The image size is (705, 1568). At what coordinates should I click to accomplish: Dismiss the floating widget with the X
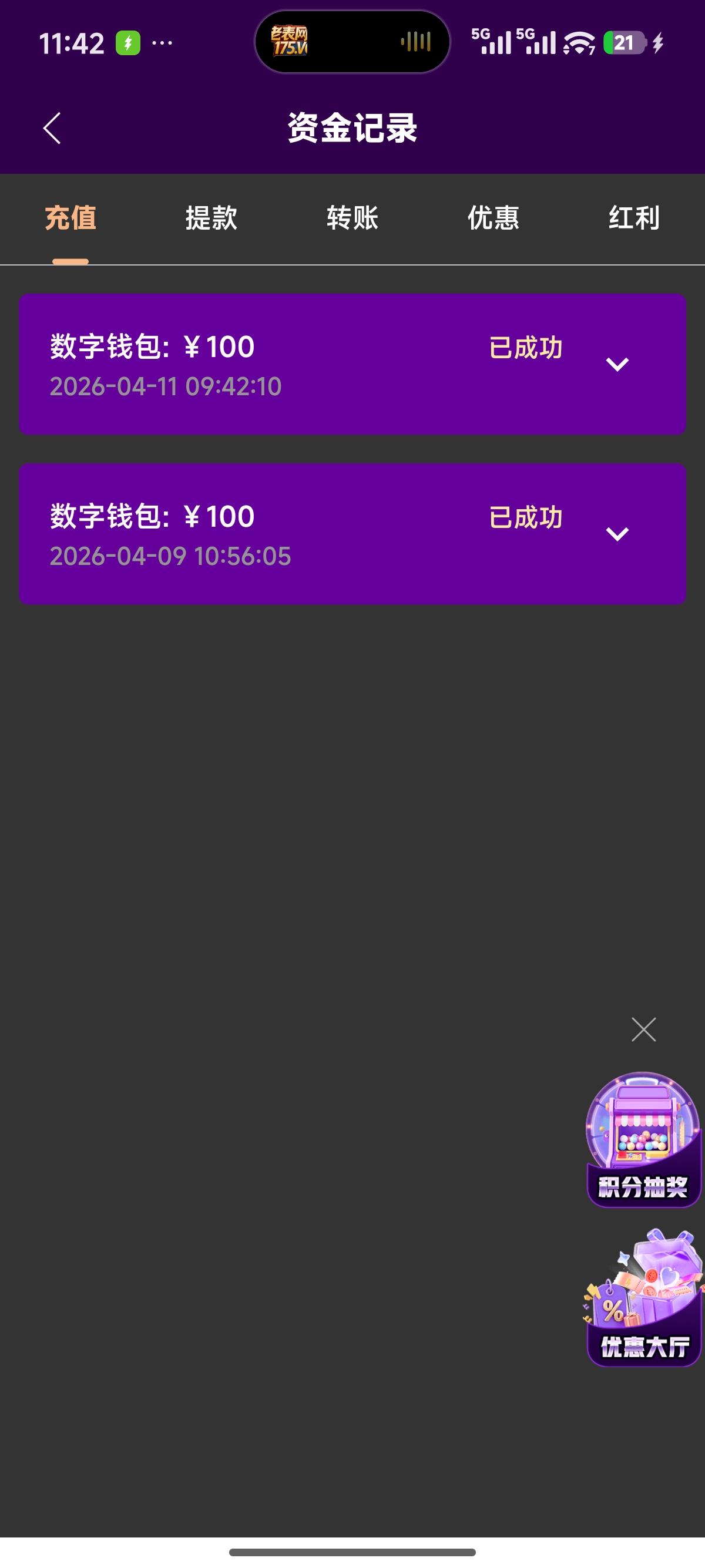[x=643, y=1029]
